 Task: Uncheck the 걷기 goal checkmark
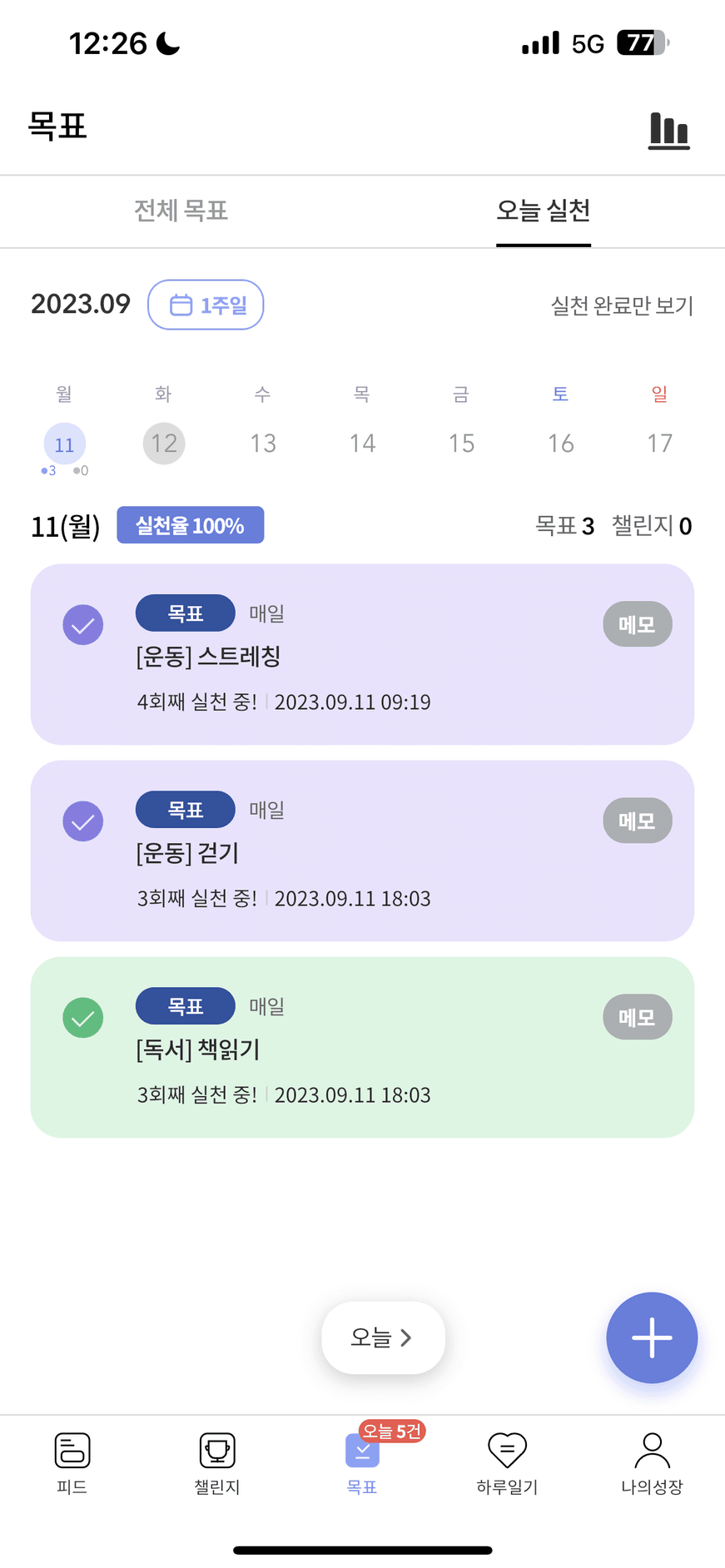(83, 821)
